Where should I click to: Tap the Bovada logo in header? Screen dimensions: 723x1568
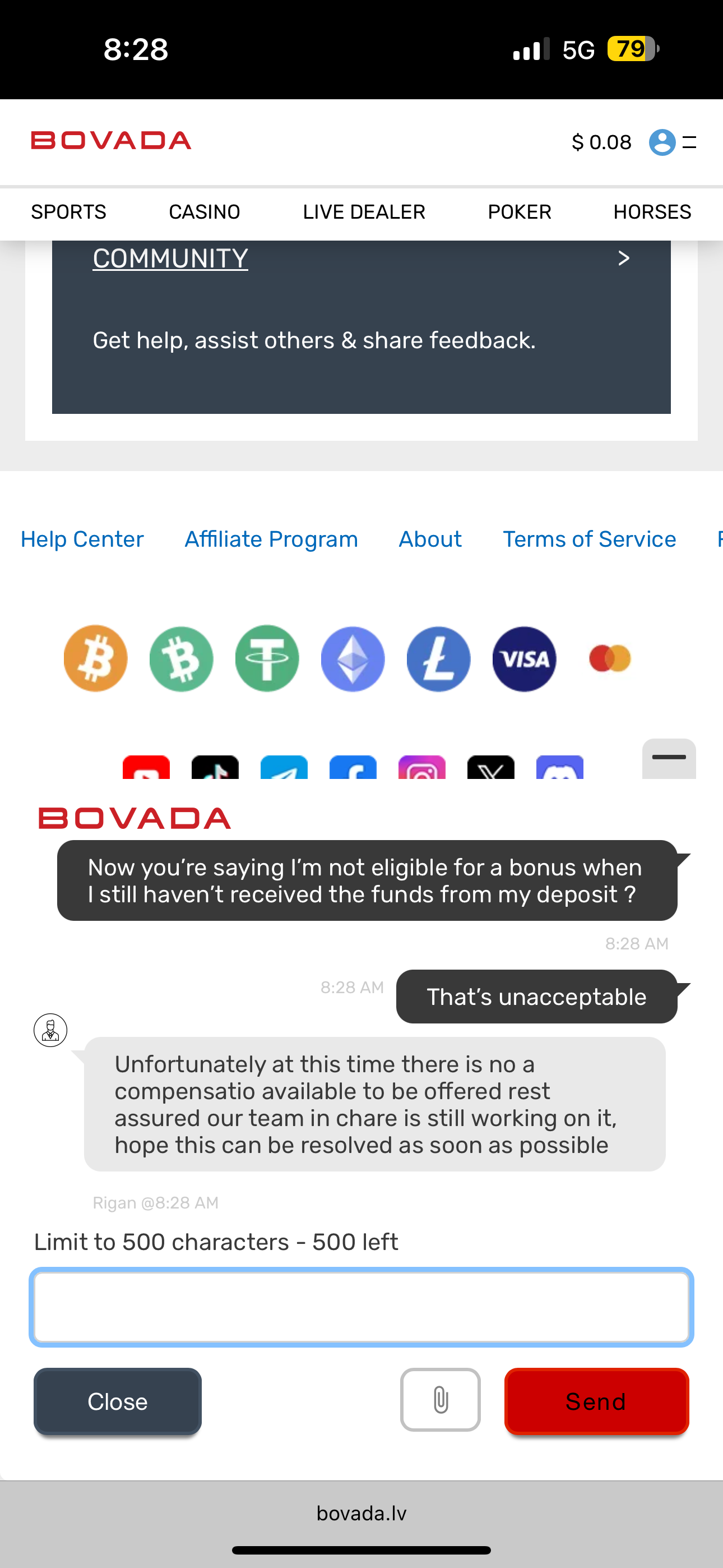coord(112,141)
